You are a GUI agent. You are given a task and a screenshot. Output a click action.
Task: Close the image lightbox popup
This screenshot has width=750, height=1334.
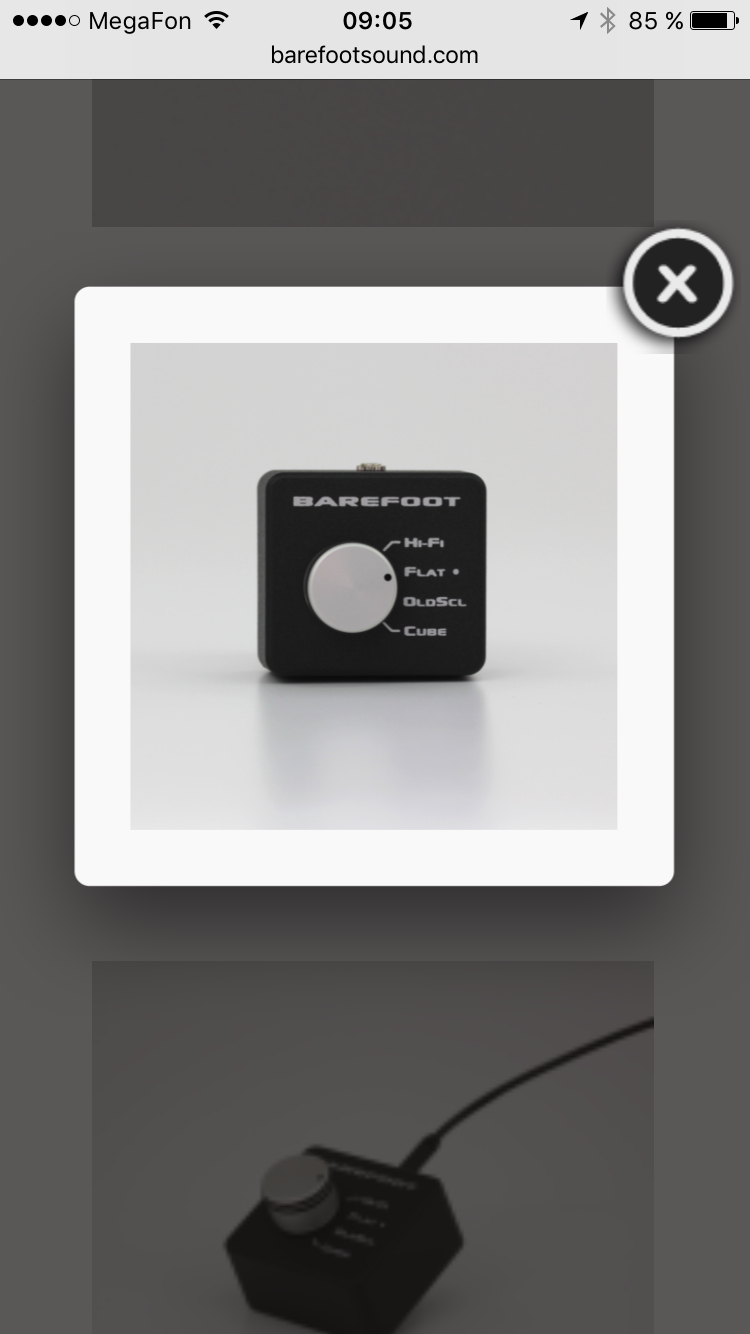point(677,284)
